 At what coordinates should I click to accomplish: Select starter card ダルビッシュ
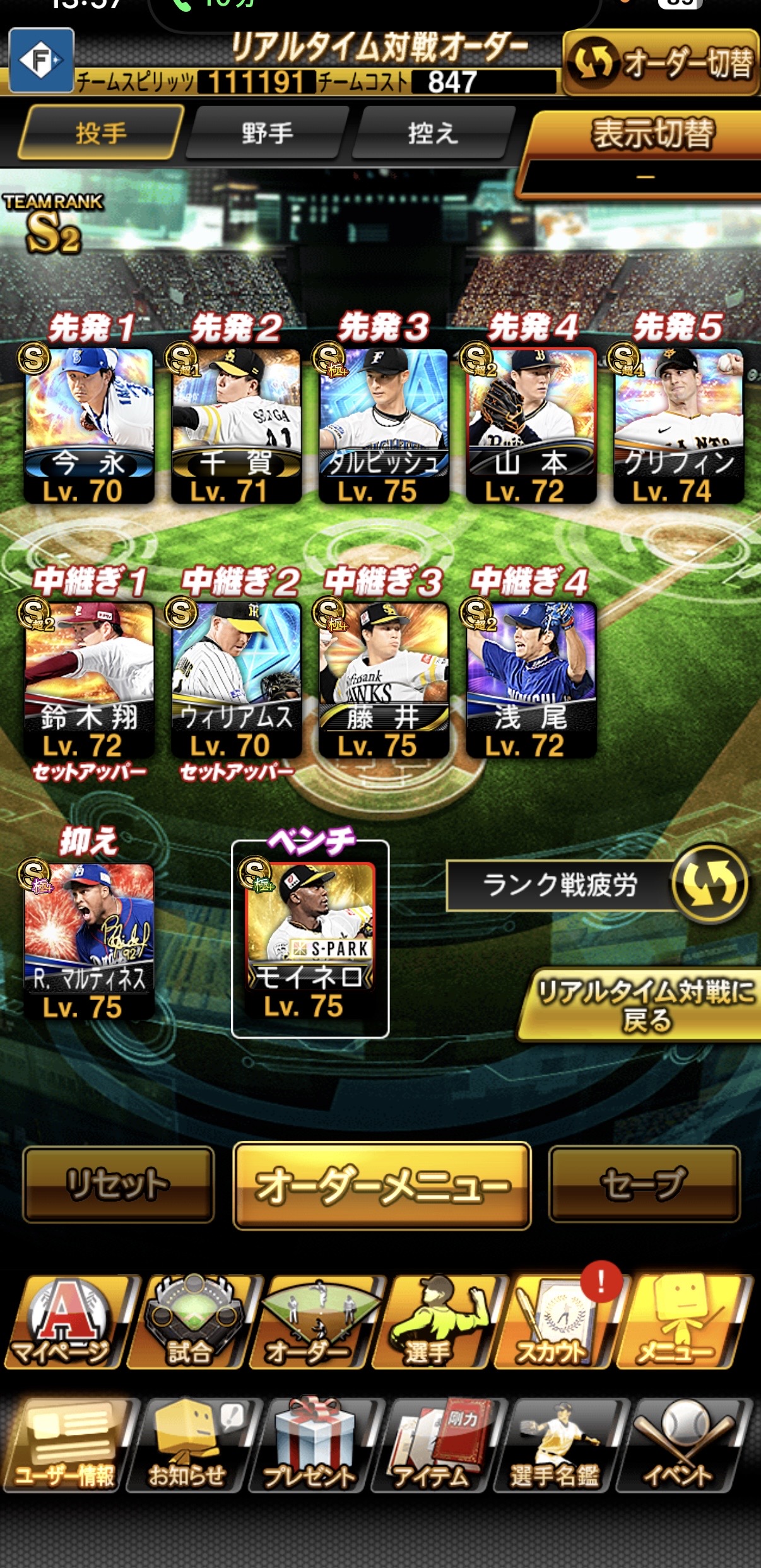[x=384, y=425]
